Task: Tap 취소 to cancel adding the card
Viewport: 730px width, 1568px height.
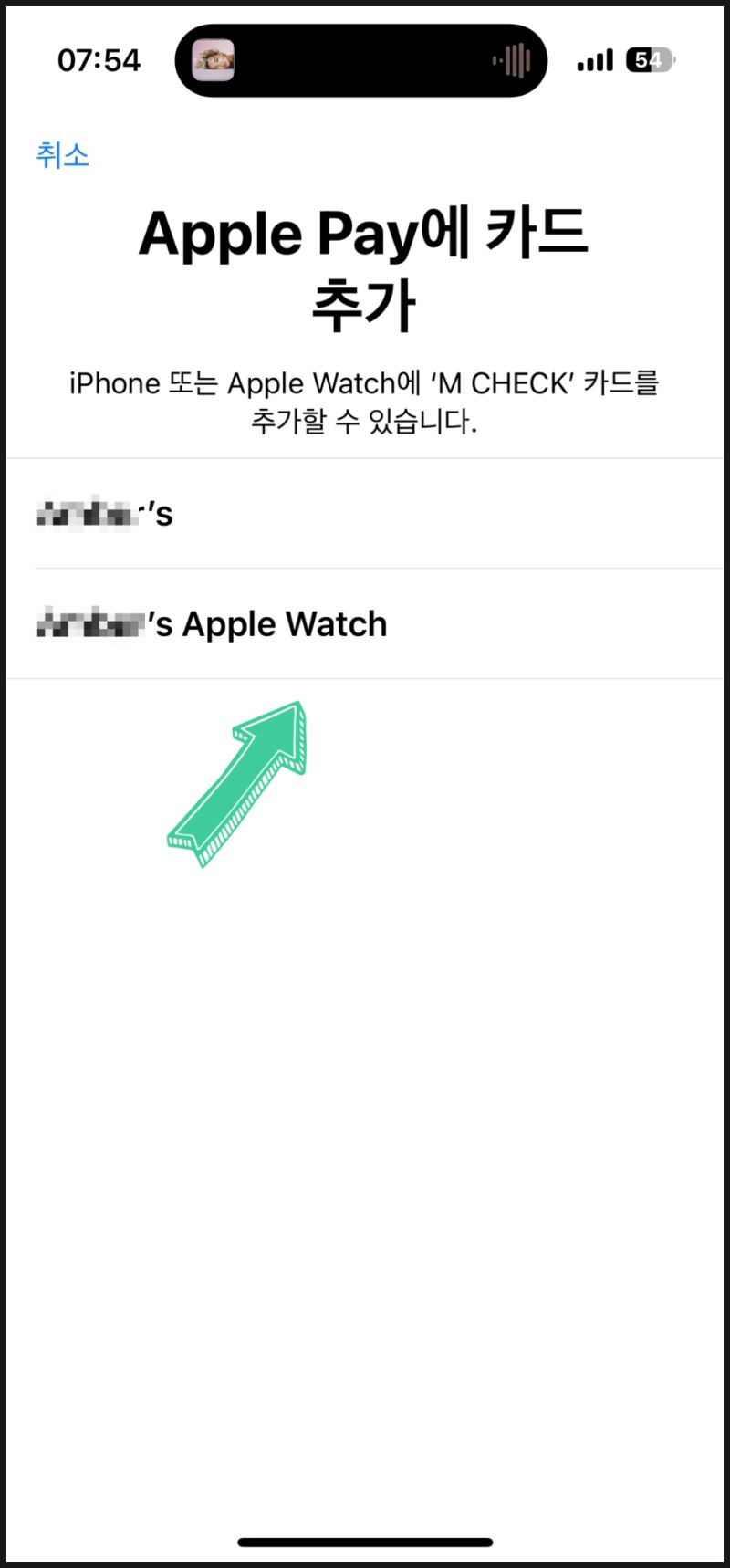Action: click(62, 156)
